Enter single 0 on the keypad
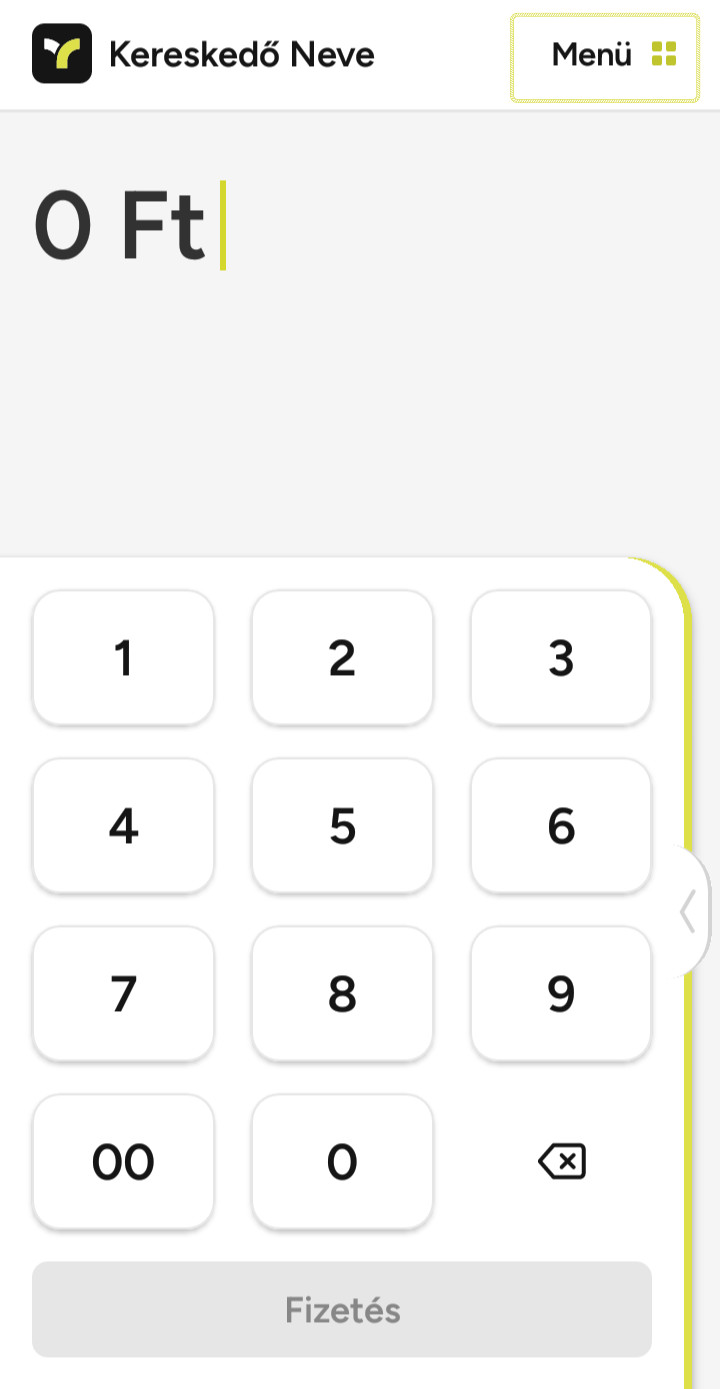720x1389 pixels. click(x=342, y=1162)
